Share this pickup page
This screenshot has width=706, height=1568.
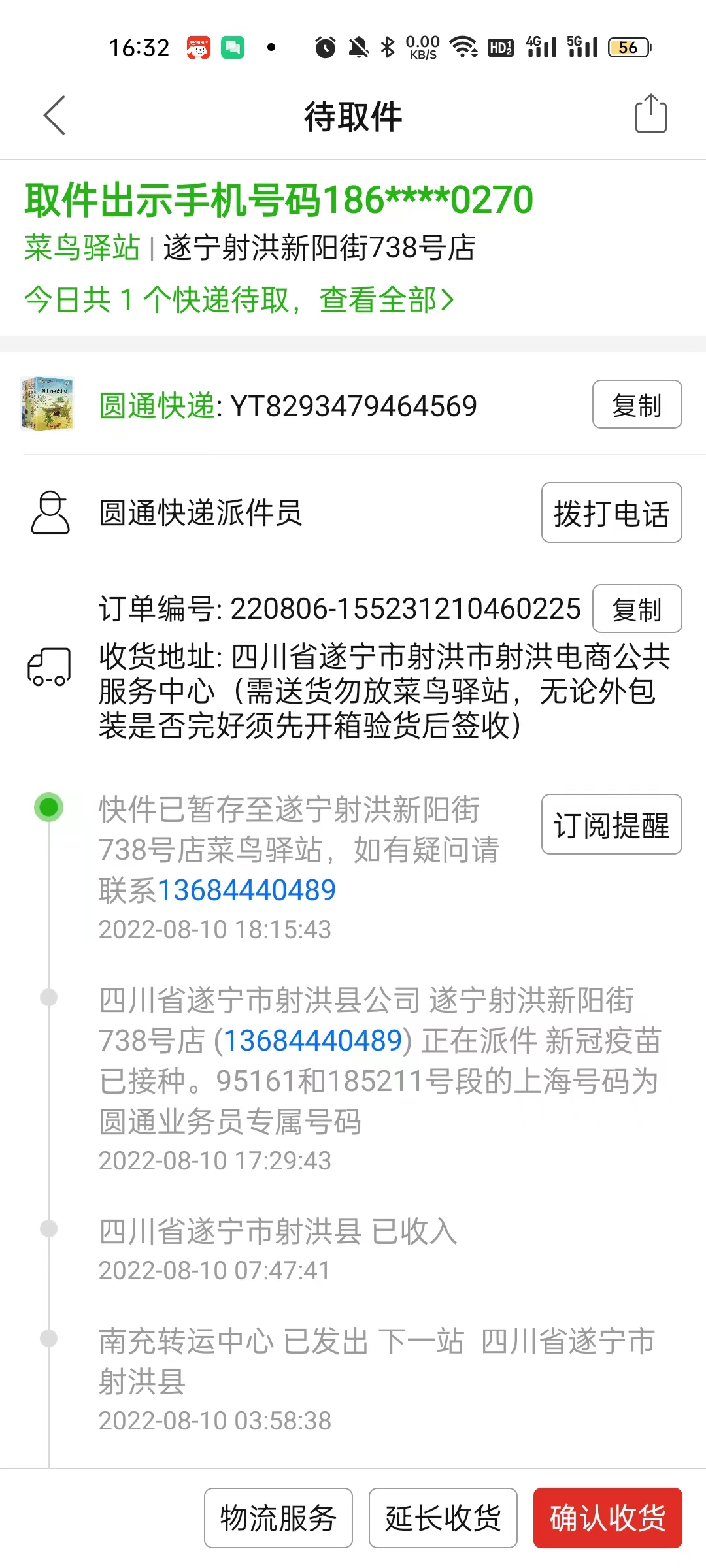click(x=650, y=114)
